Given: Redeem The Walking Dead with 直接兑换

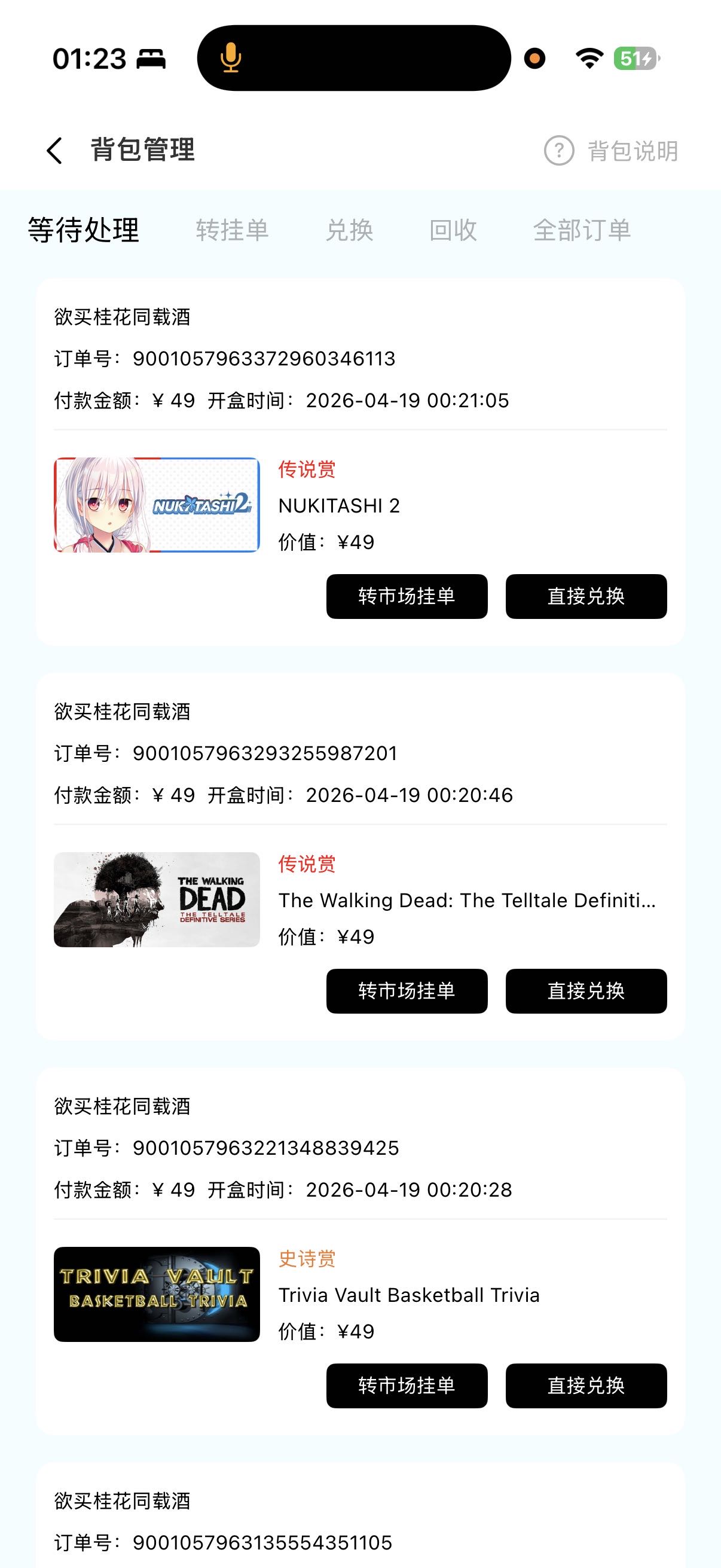Looking at the screenshot, I should (x=586, y=991).
